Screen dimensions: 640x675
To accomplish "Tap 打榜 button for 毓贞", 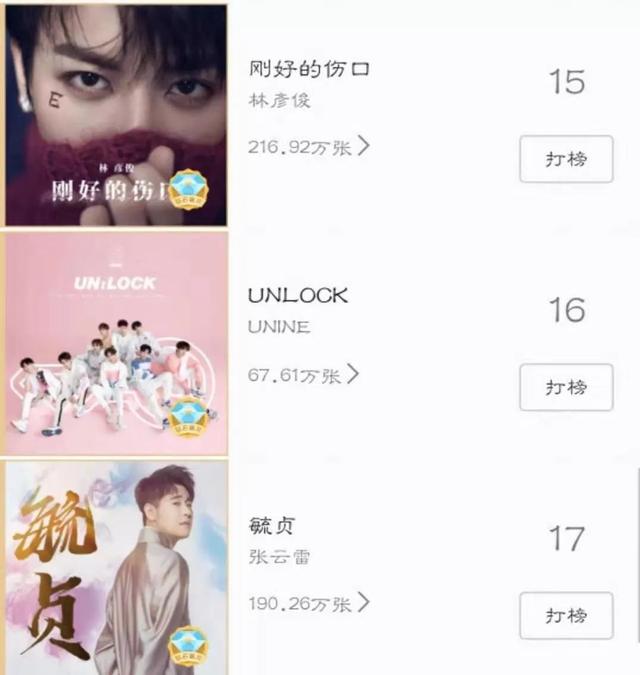I will coord(566,614).
